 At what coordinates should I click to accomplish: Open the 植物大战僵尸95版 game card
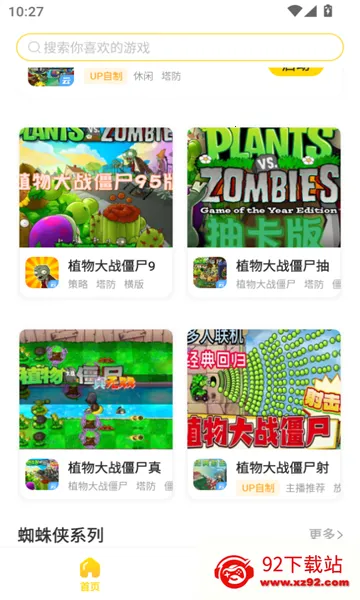(96, 212)
